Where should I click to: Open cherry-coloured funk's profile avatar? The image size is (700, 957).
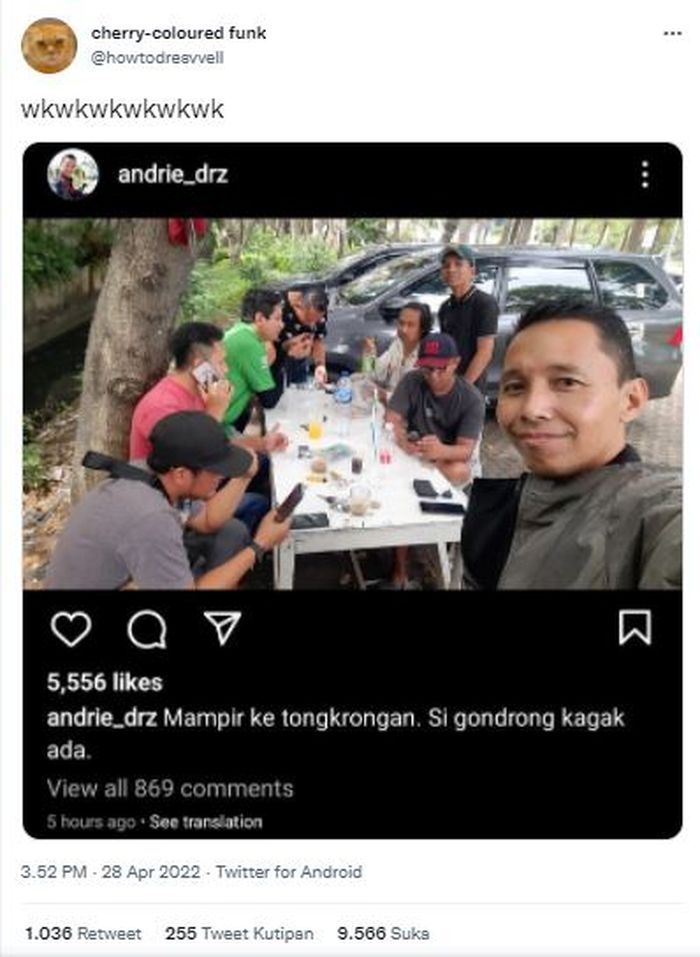[49, 45]
